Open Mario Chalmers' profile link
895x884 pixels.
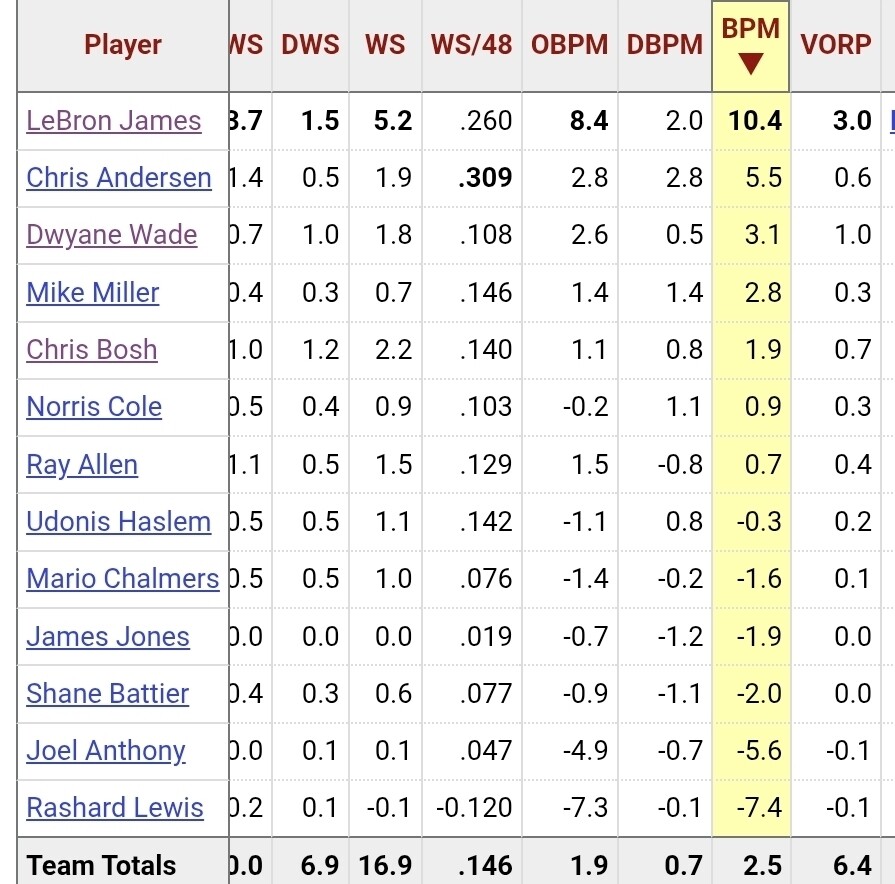tap(123, 579)
